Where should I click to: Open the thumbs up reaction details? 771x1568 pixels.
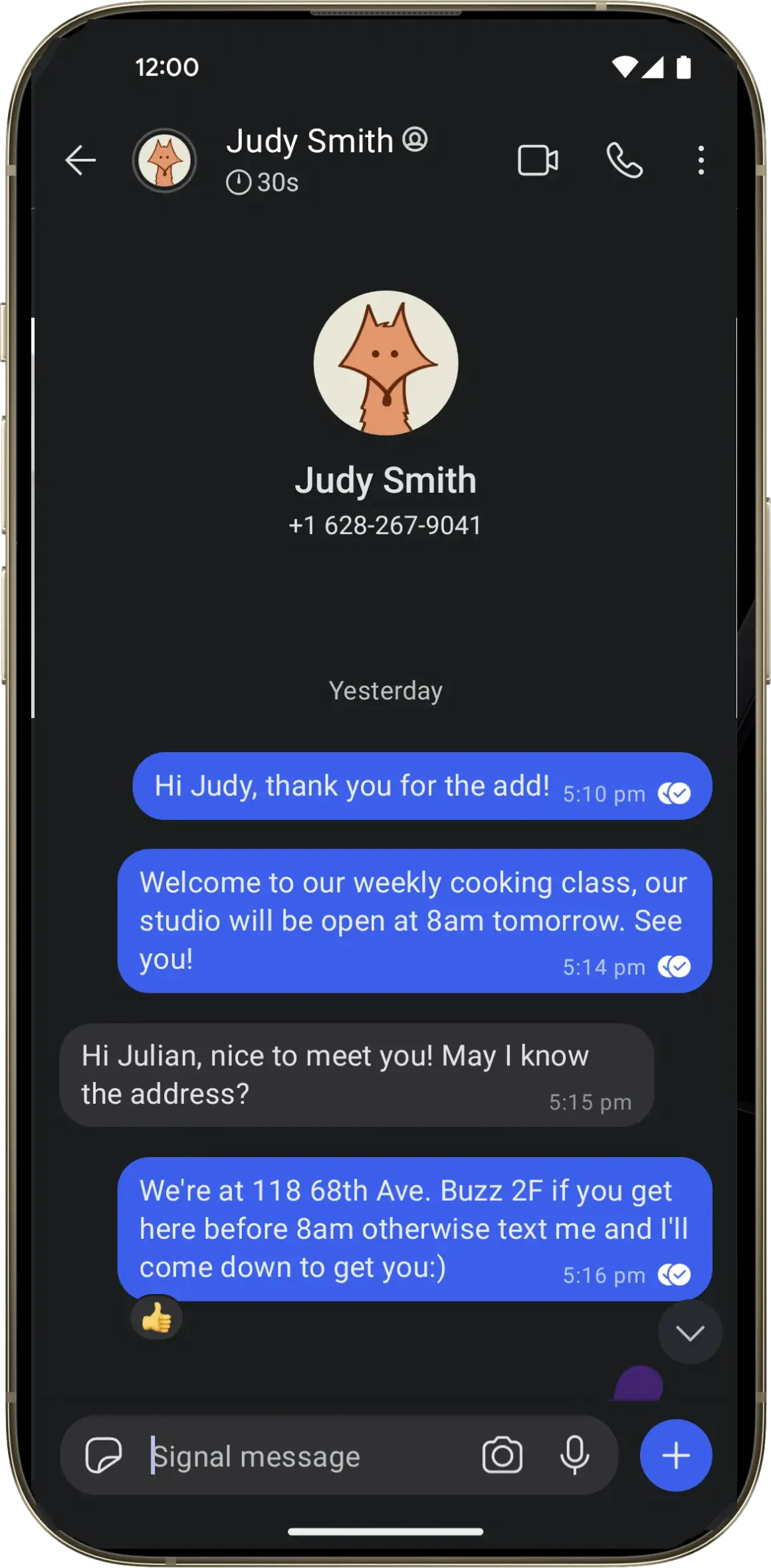157,1317
